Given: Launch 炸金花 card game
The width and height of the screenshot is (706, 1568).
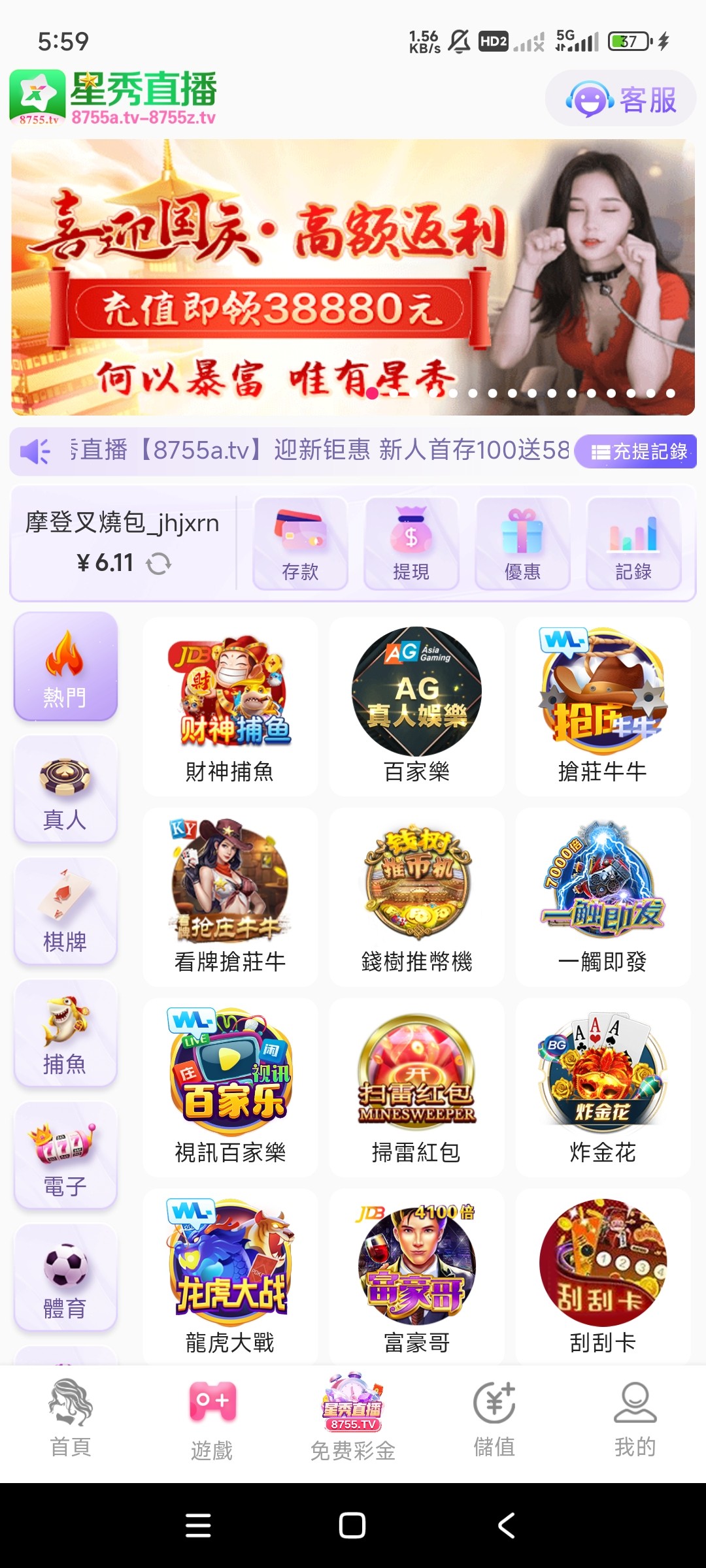Looking at the screenshot, I should [x=603, y=1086].
